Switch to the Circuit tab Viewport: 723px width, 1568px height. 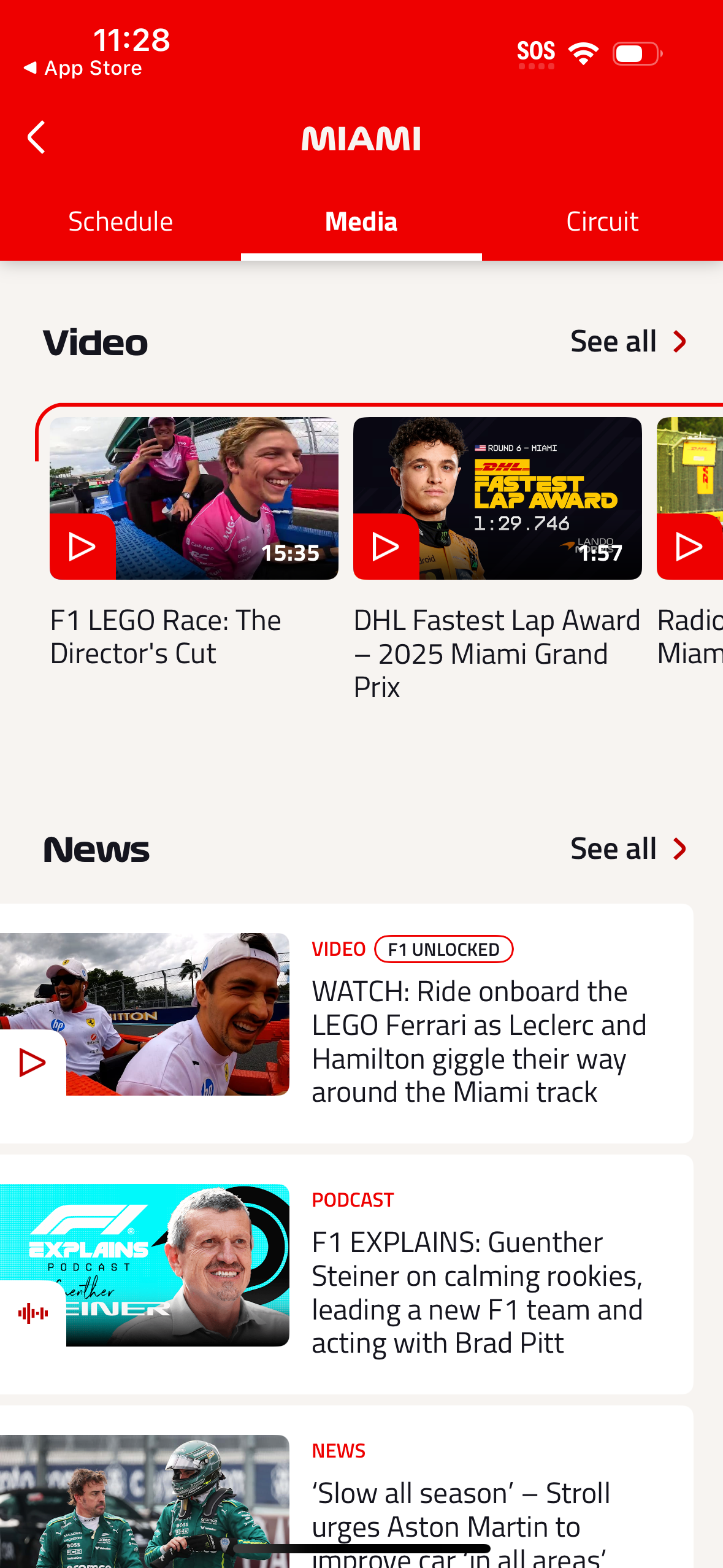point(602,221)
